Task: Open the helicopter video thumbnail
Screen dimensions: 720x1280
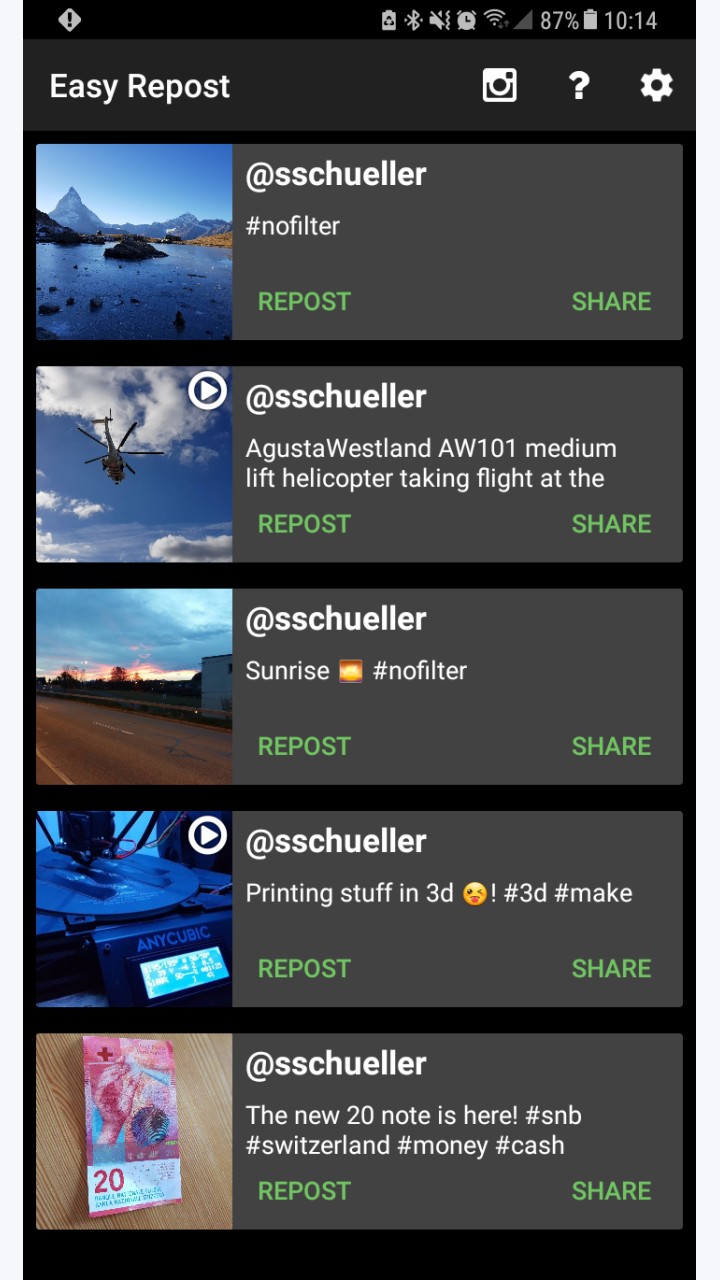Action: pos(134,464)
